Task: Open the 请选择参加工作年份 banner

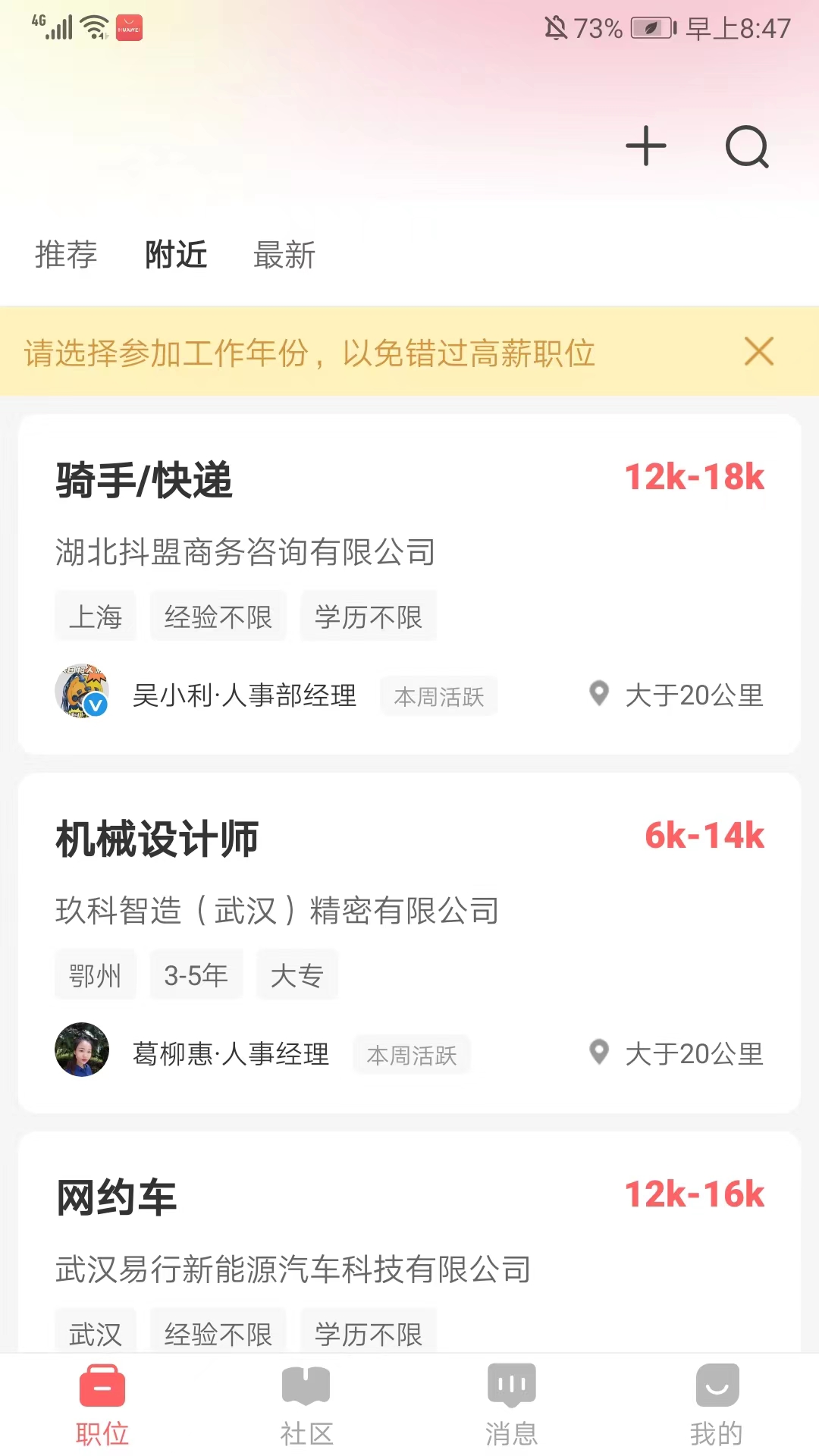Action: tap(309, 353)
